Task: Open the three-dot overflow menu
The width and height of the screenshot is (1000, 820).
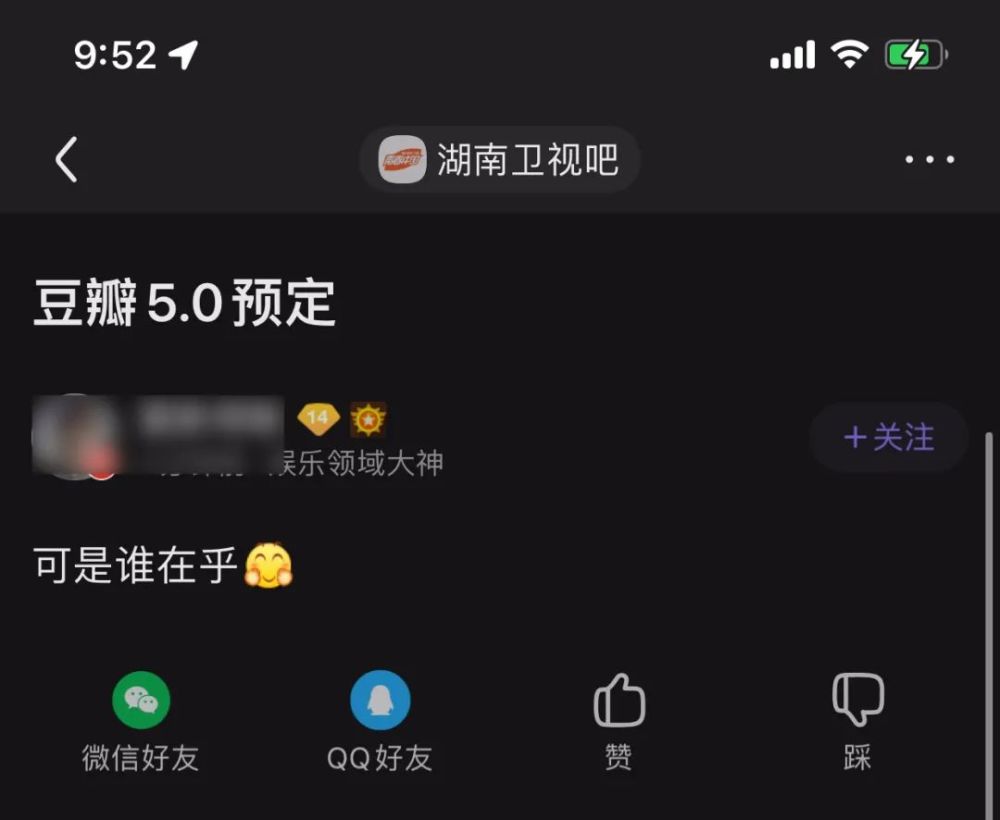Action: [929, 160]
